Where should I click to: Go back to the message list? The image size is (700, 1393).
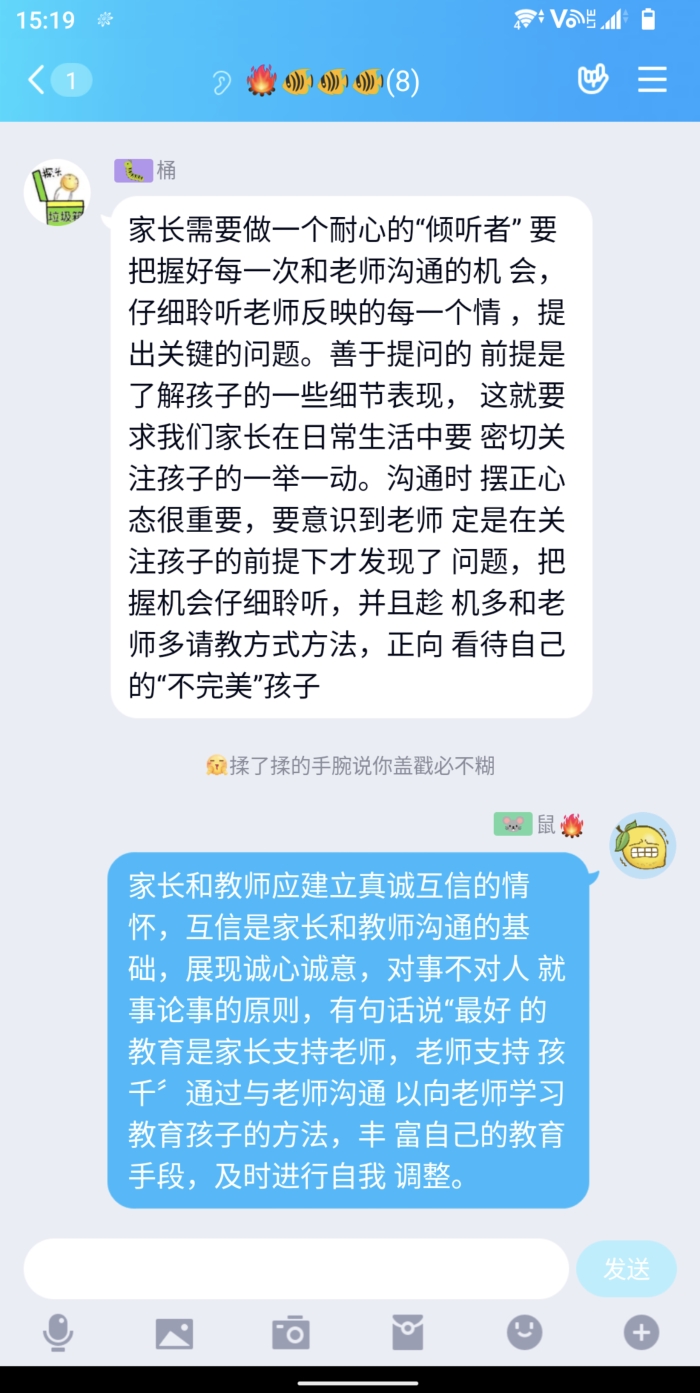(x=38, y=80)
